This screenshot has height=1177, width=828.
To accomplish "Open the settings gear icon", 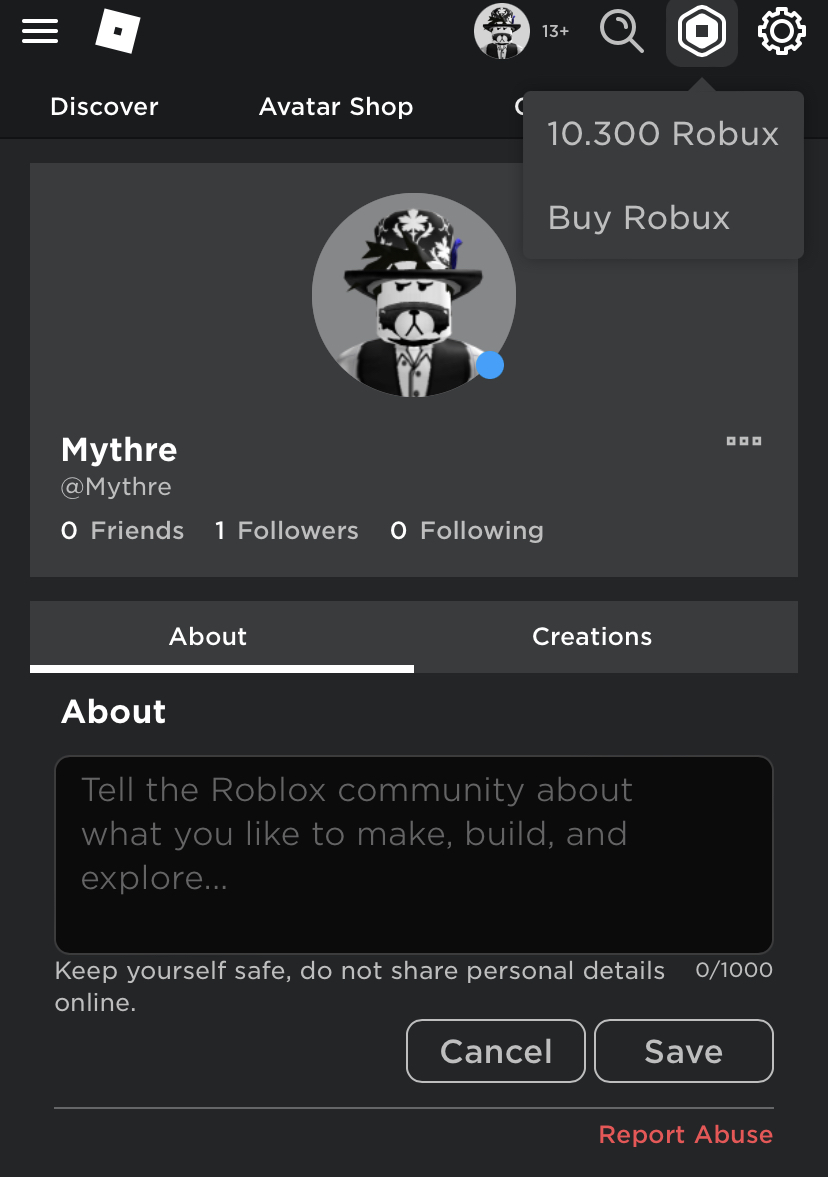I will [x=781, y=31].
